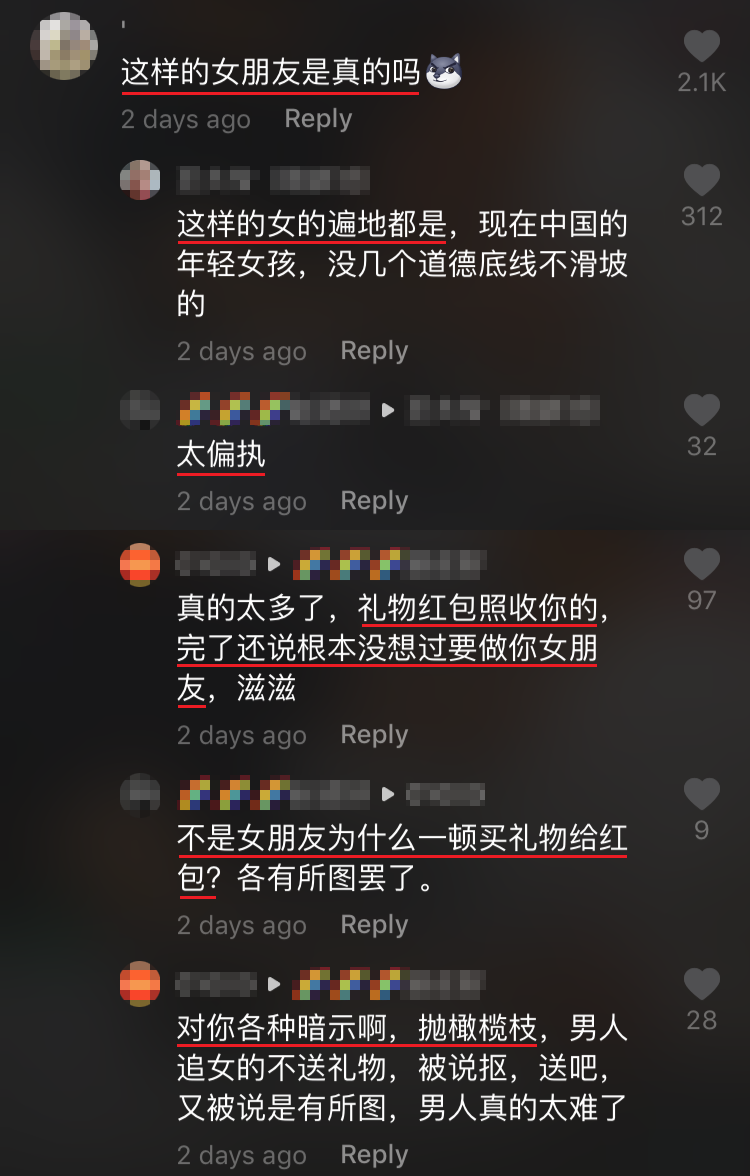The width and height of the screenshot is (750, 1176).
Task: Reply to the comment 真的太多了
Action: pyautogui.click(x=374, y=735)
